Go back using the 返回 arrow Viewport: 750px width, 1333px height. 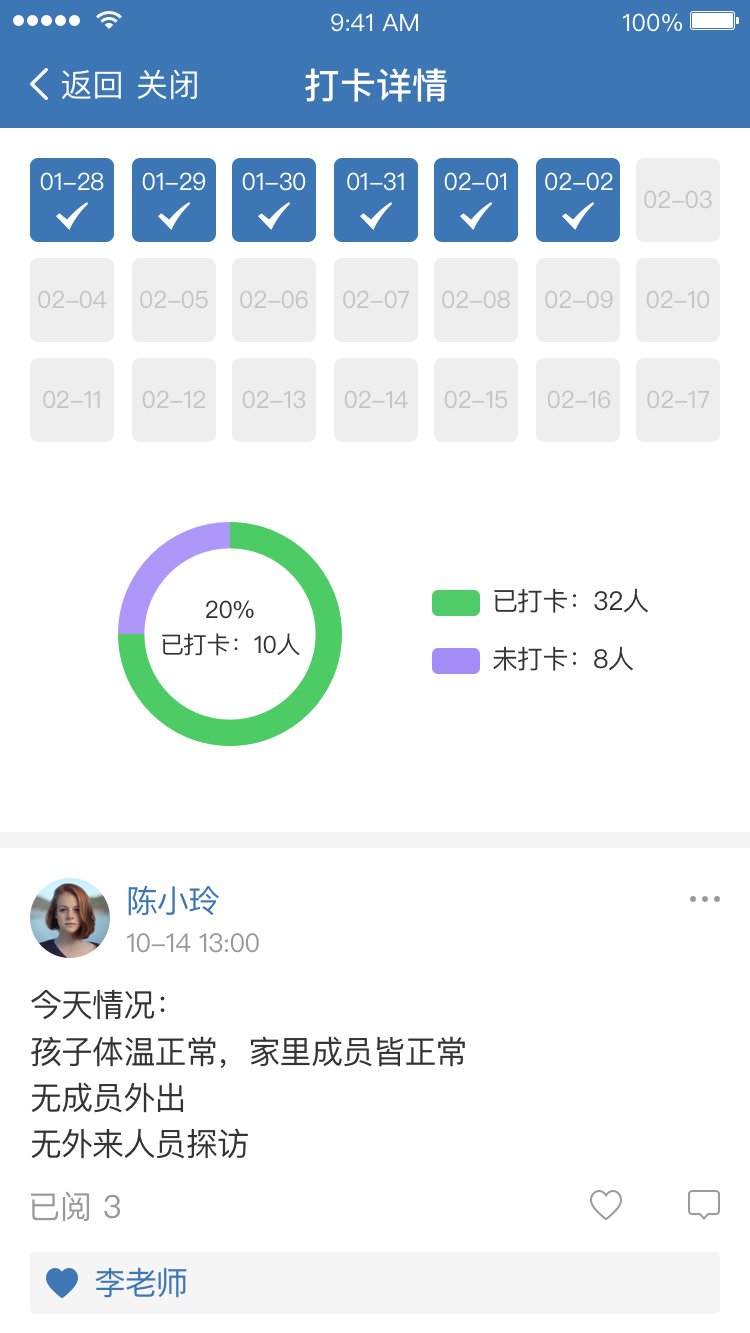pos(75,85)
